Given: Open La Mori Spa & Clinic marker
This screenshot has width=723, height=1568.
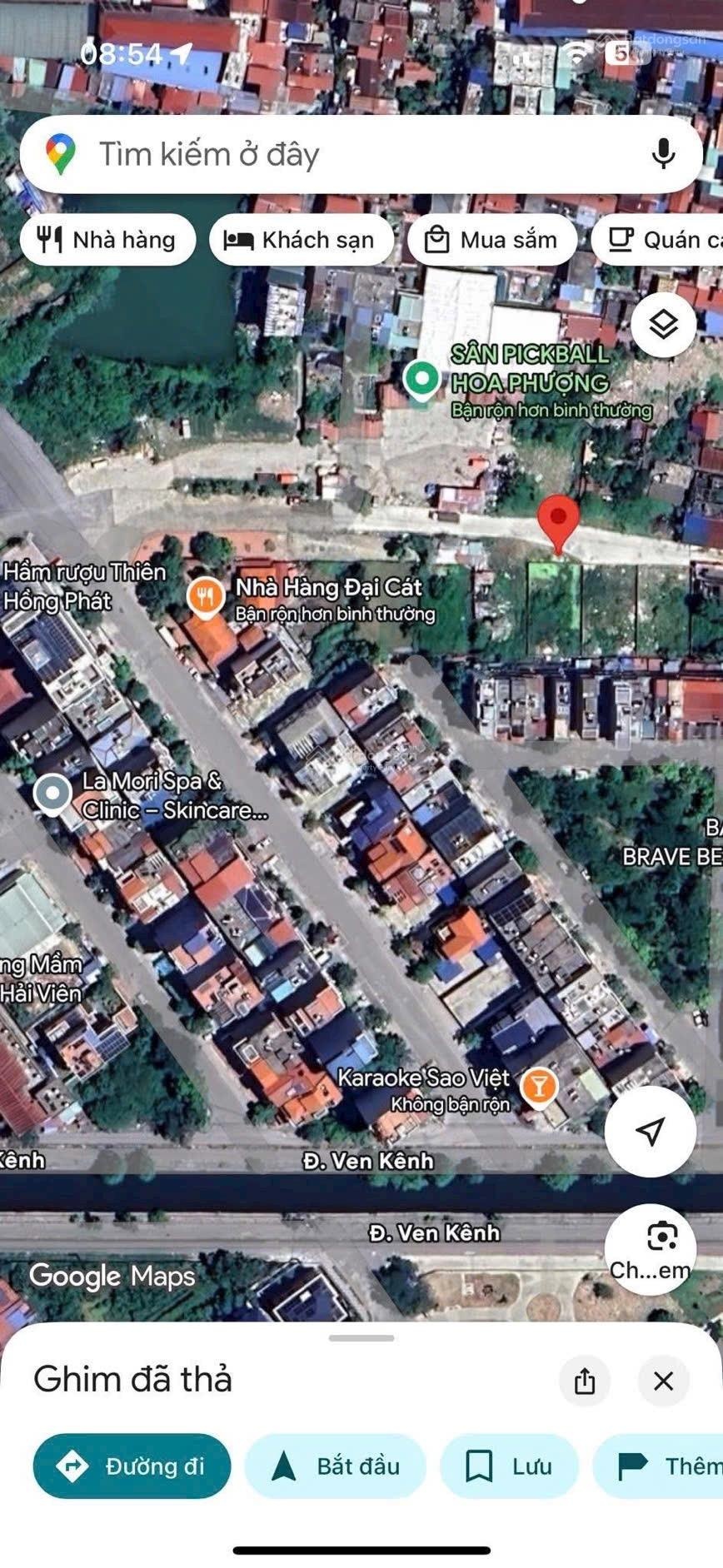Looking at the screenshot, I should [x=52, y=794].
